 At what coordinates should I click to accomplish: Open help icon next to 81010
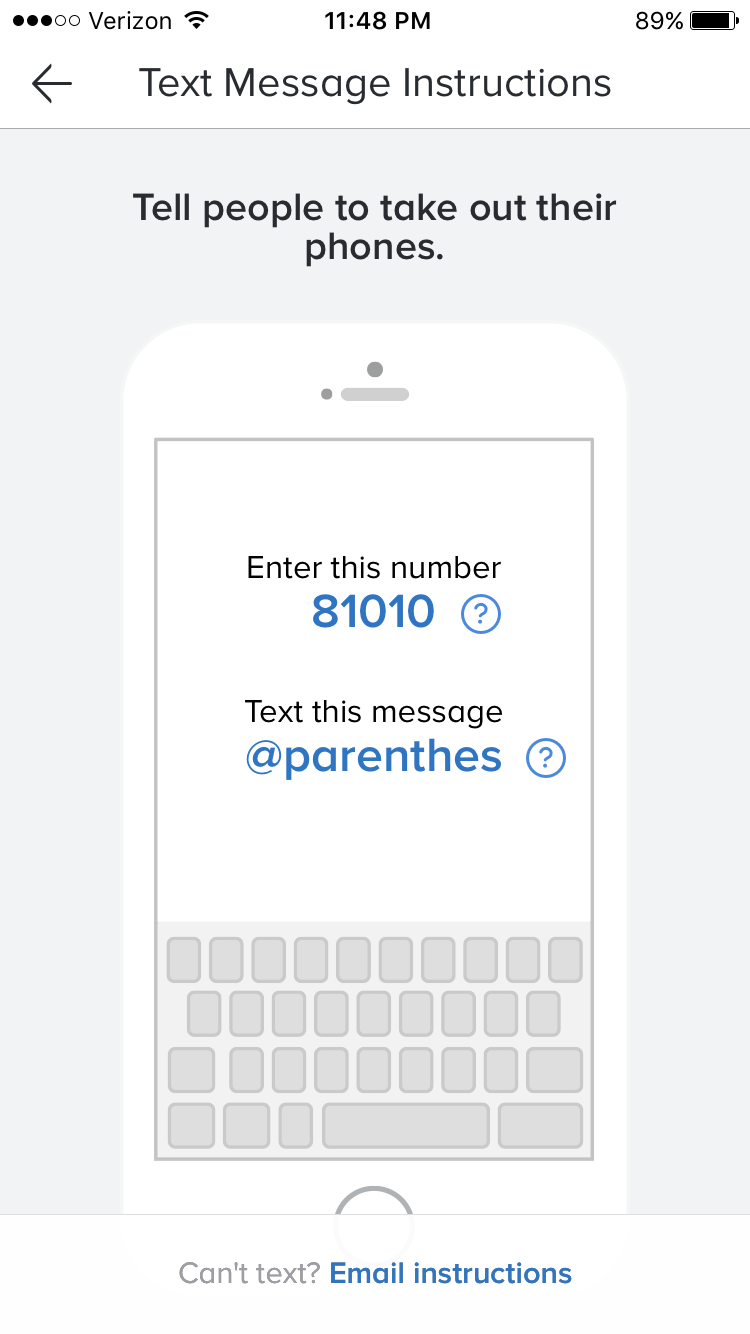click(x=481, y=613)
